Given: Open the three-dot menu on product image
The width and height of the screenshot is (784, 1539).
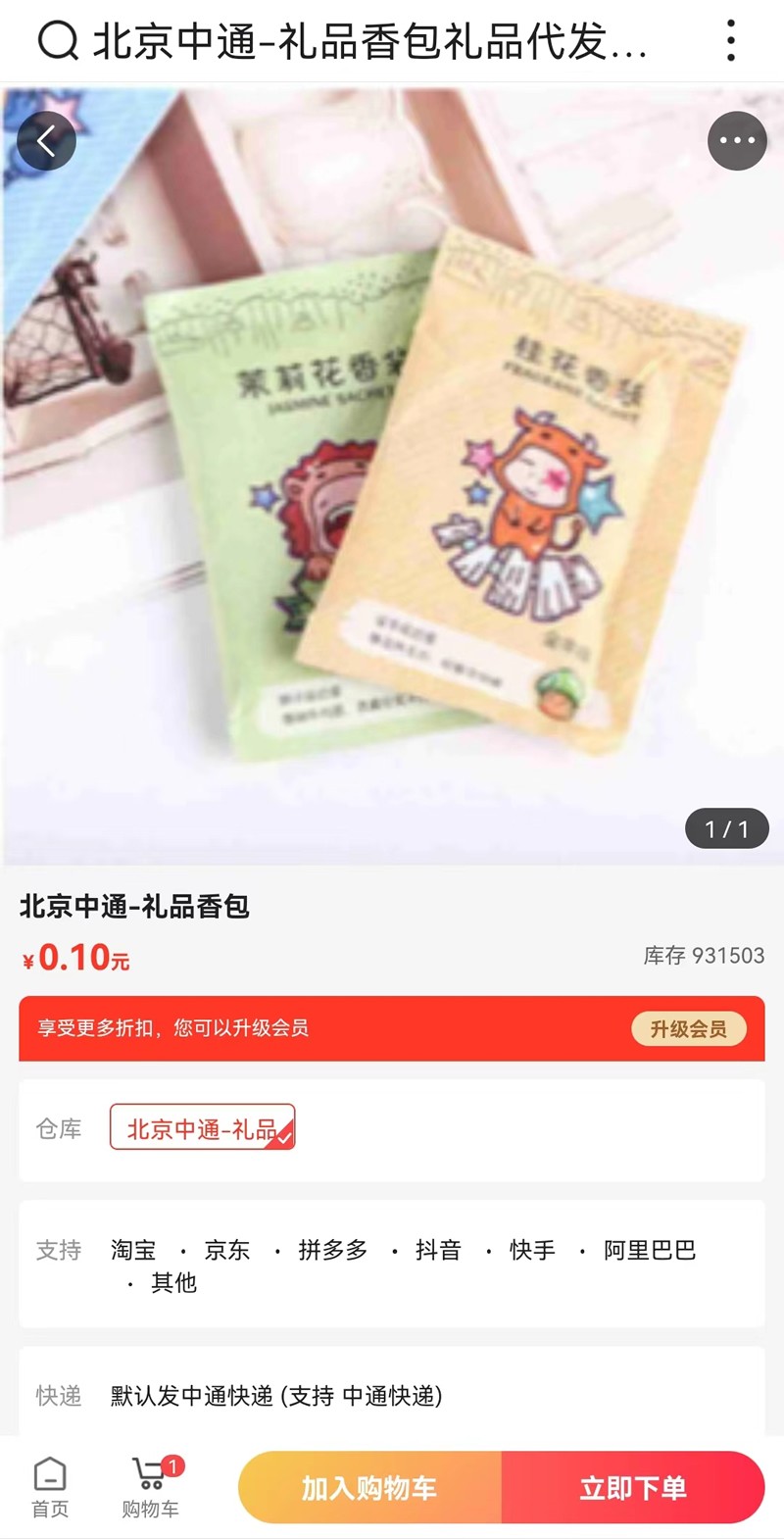Looking at the screenshot, I should (x=737, y=141).
